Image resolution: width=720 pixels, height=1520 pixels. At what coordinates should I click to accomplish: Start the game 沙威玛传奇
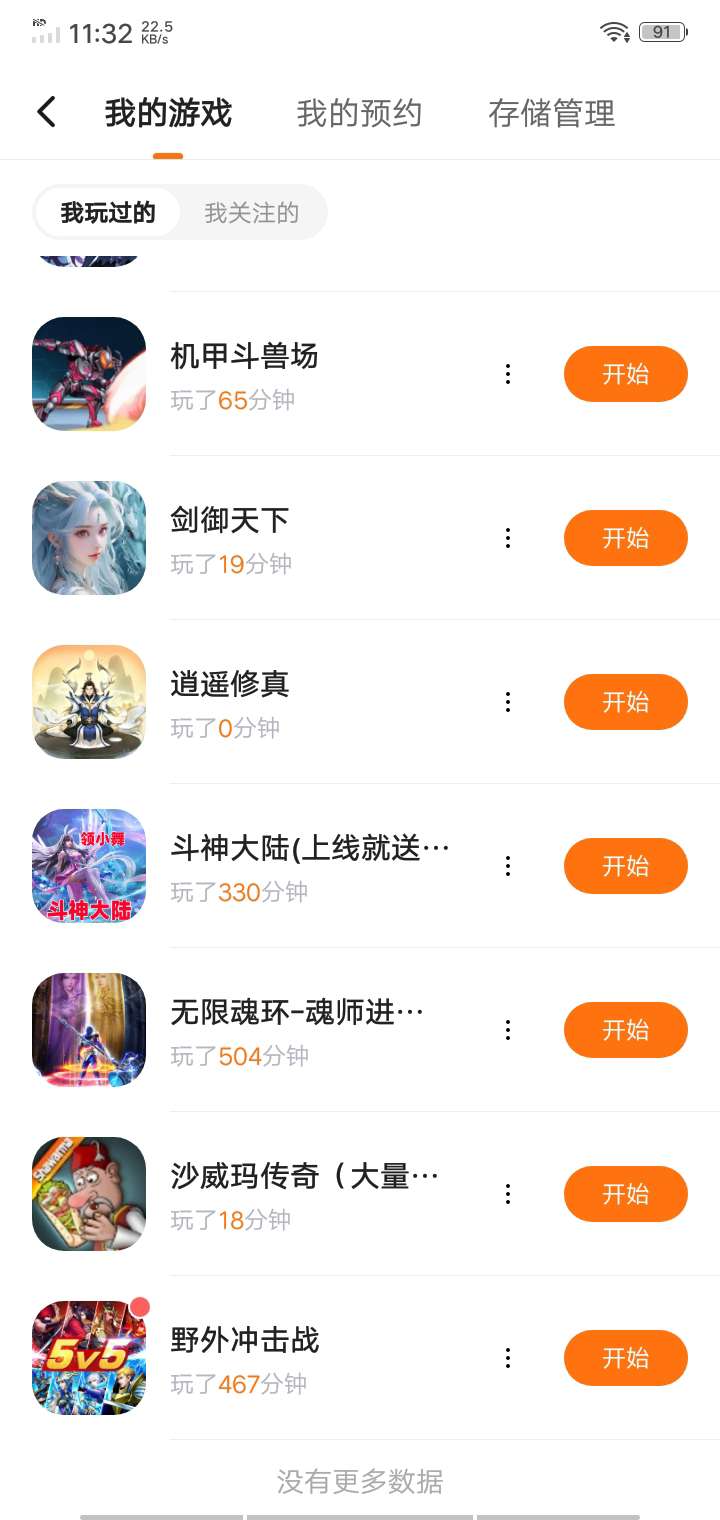tap(625, 1194)
